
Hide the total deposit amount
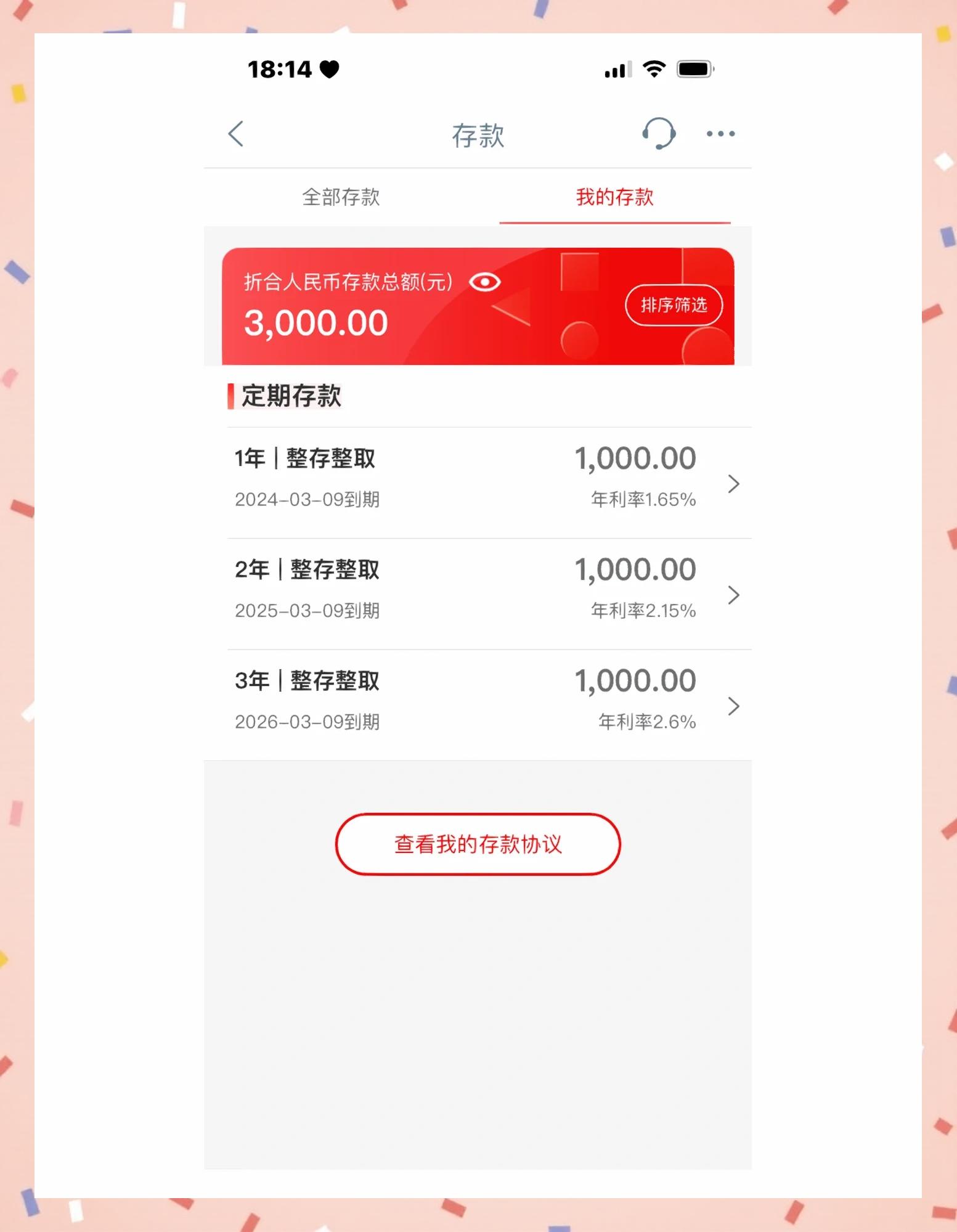click(485, 282)
